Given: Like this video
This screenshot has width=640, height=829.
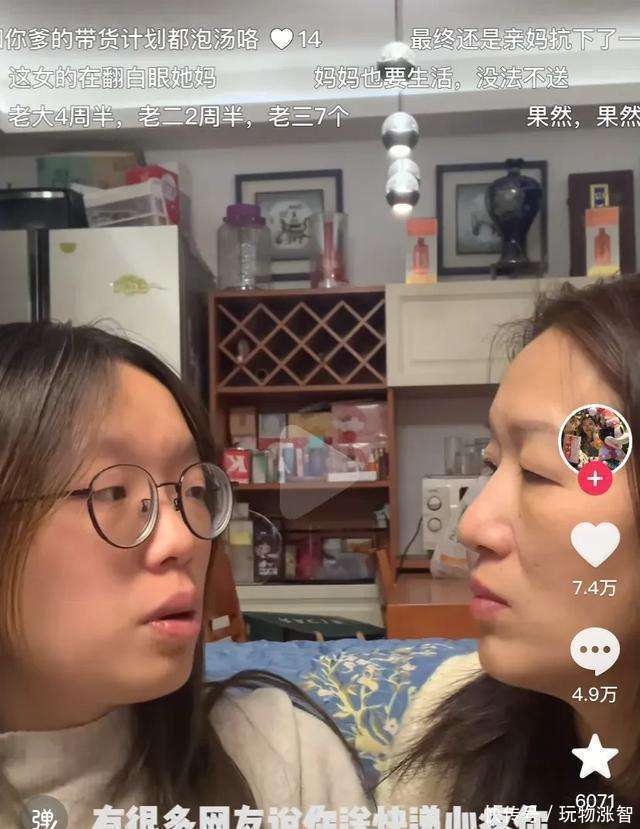Looking at the screenshot, I should click(595, 545).
